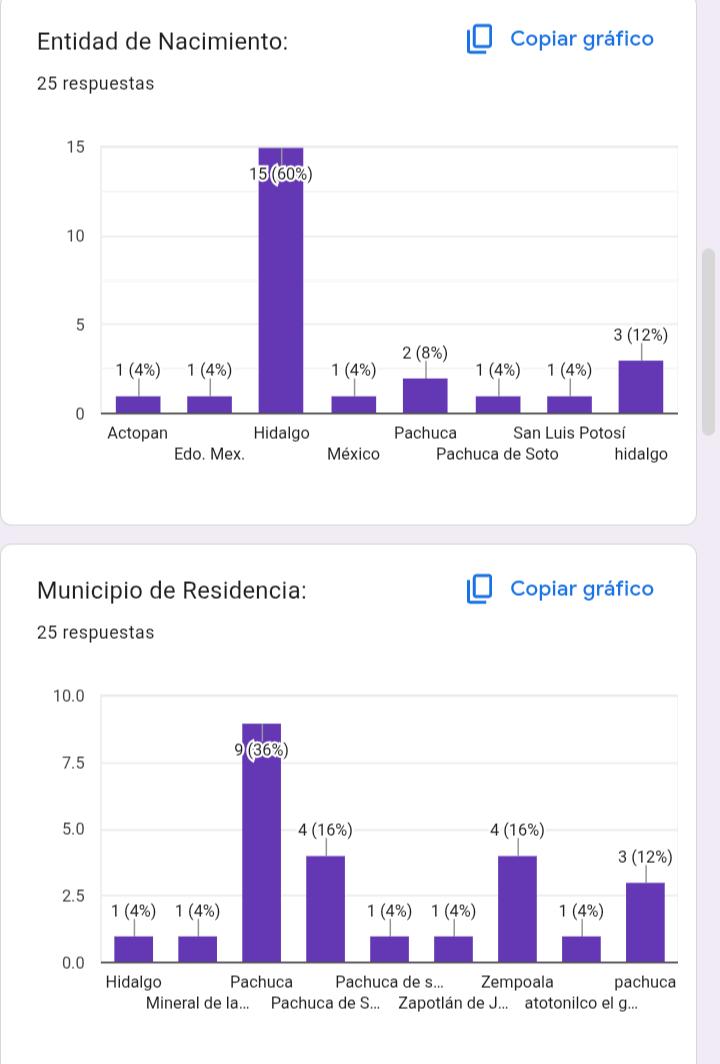Copy the Entidad de Nacimiento chart
The image size is (720, 1064).
pos(561,39)
